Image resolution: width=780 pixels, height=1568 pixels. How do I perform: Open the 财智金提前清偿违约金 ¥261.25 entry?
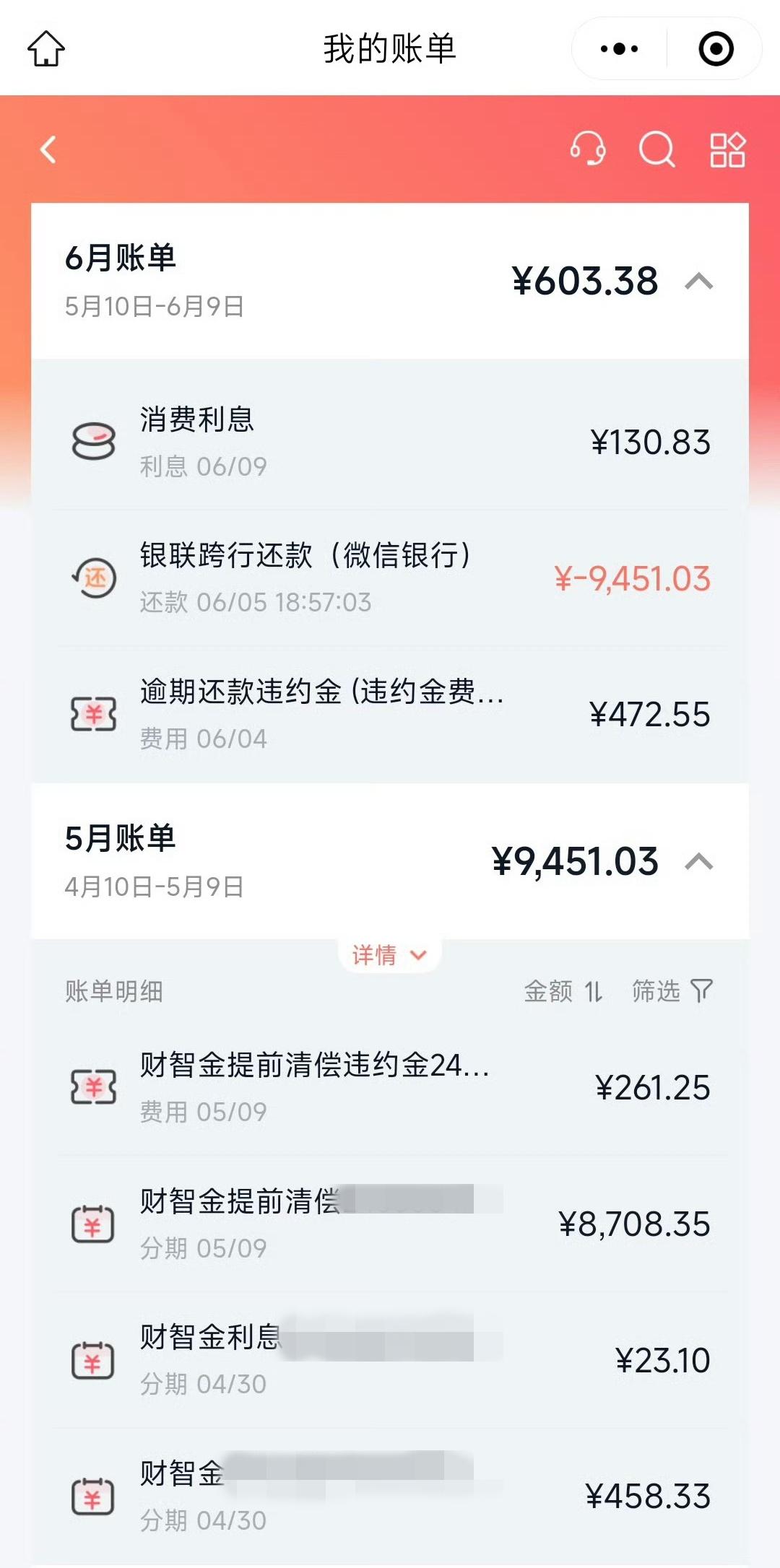[x=390, y=1087]
